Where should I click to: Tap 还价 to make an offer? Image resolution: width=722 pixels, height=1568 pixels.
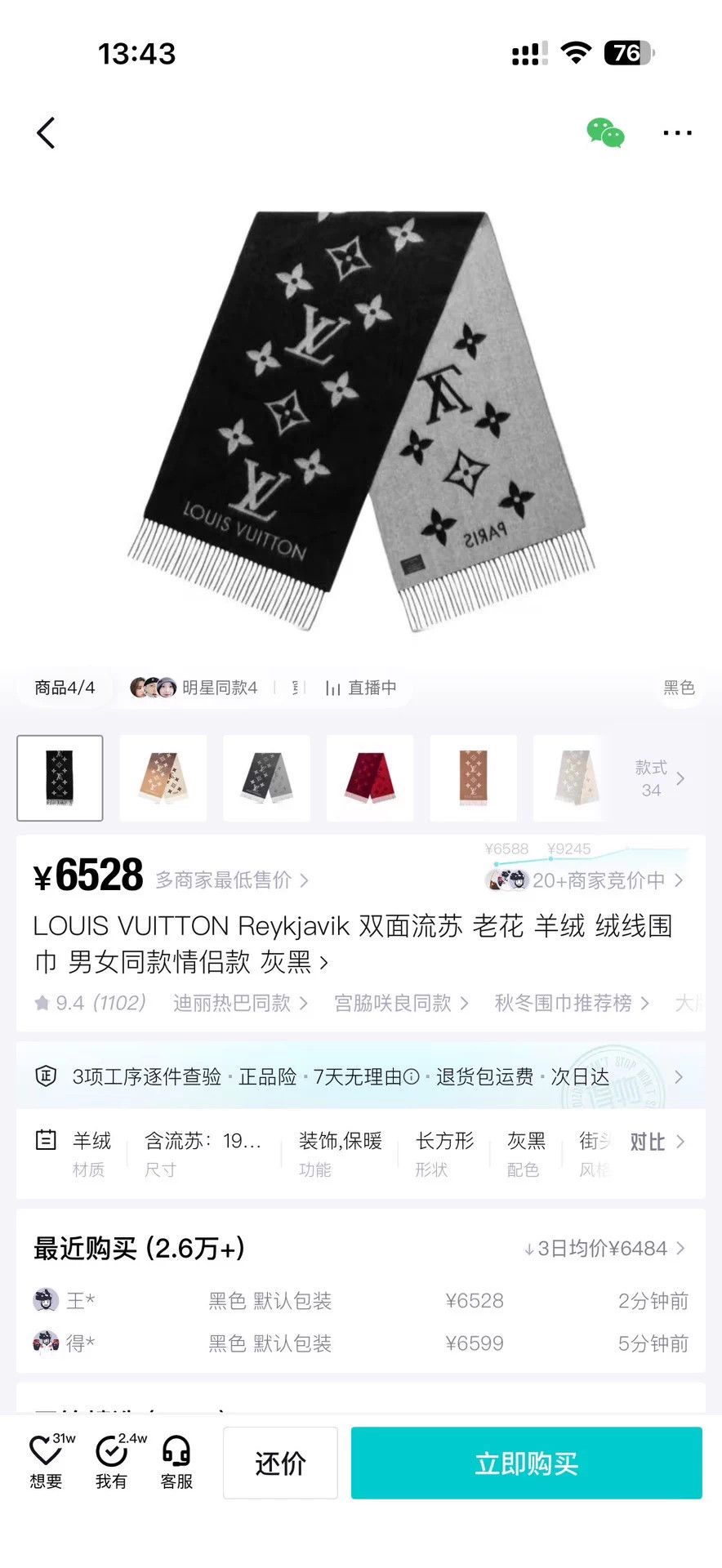pyautogui.click(x=280, y=1463)
